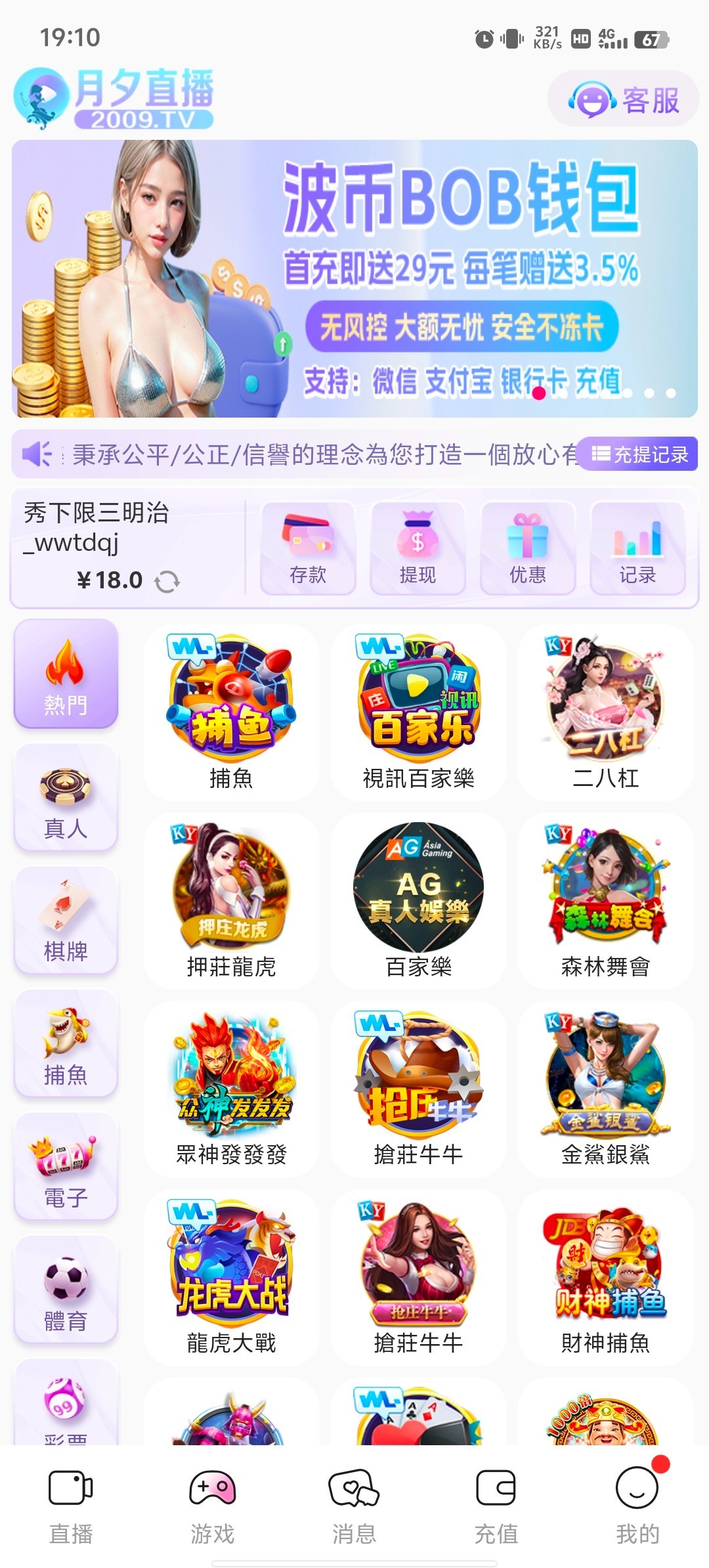Screen dimensions: 709x1568
Task: Open the 记录 button with chart icon
Action: click(637, 548)
